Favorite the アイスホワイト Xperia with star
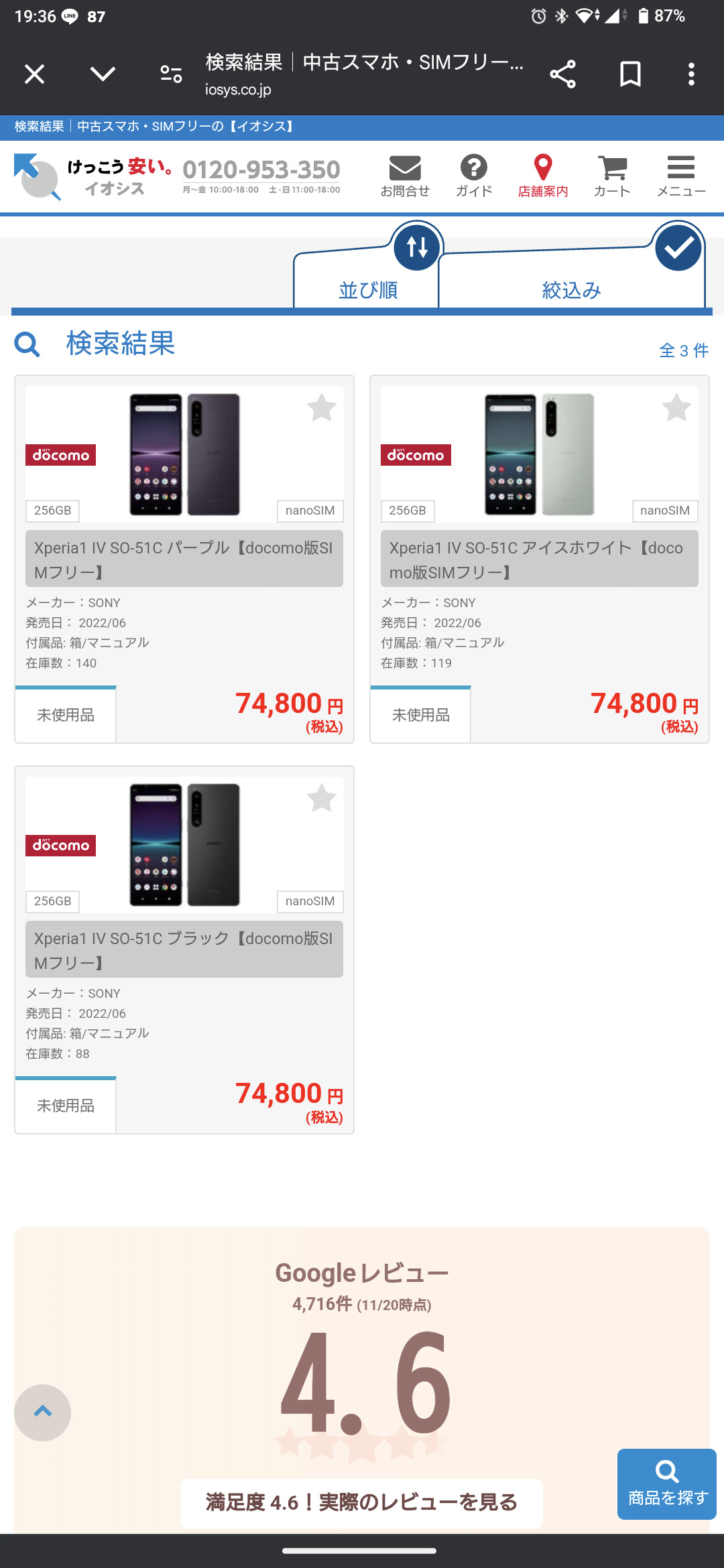This screenshot has height=1568, width=724. pos(676,407)
